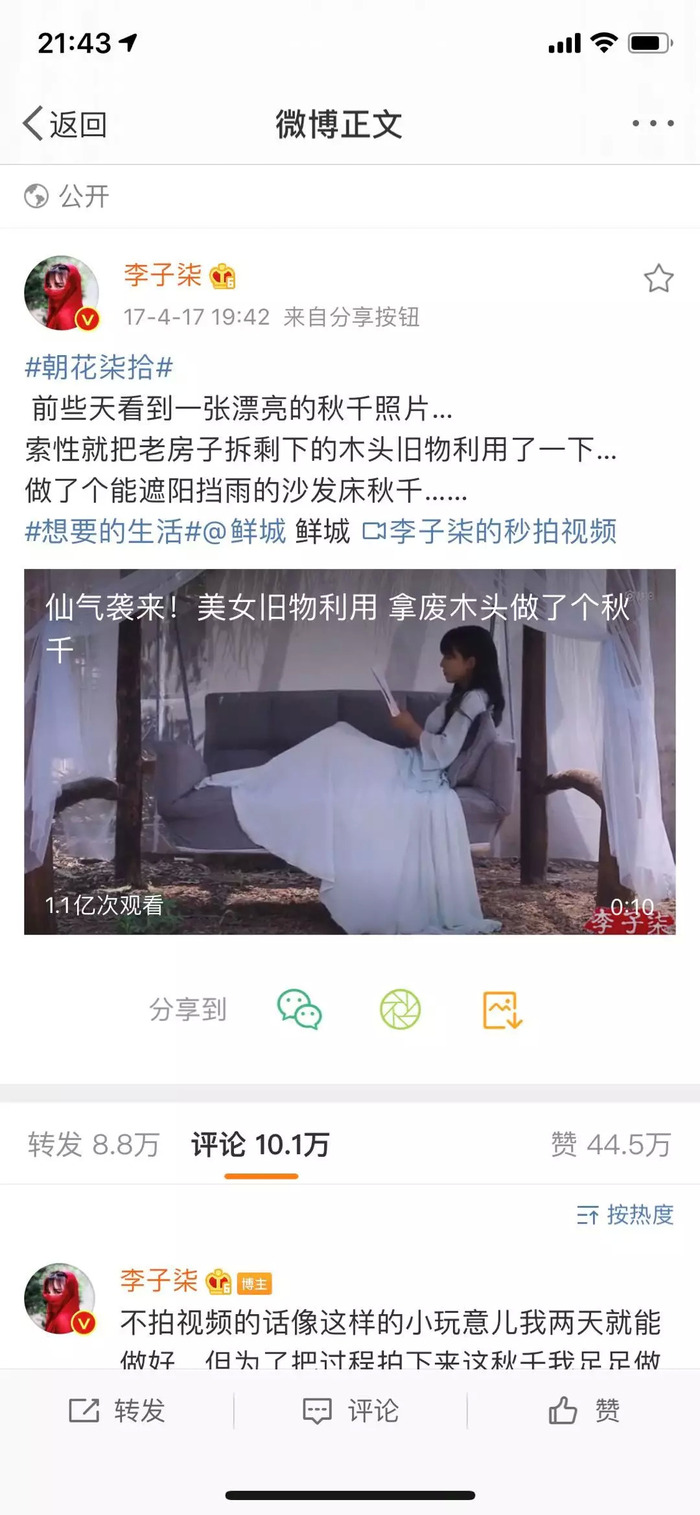Open the #朝花柒拾# hashtag topic
Image resolution: width=700 pixels, height=1515 pixels.
pos(98,367)
